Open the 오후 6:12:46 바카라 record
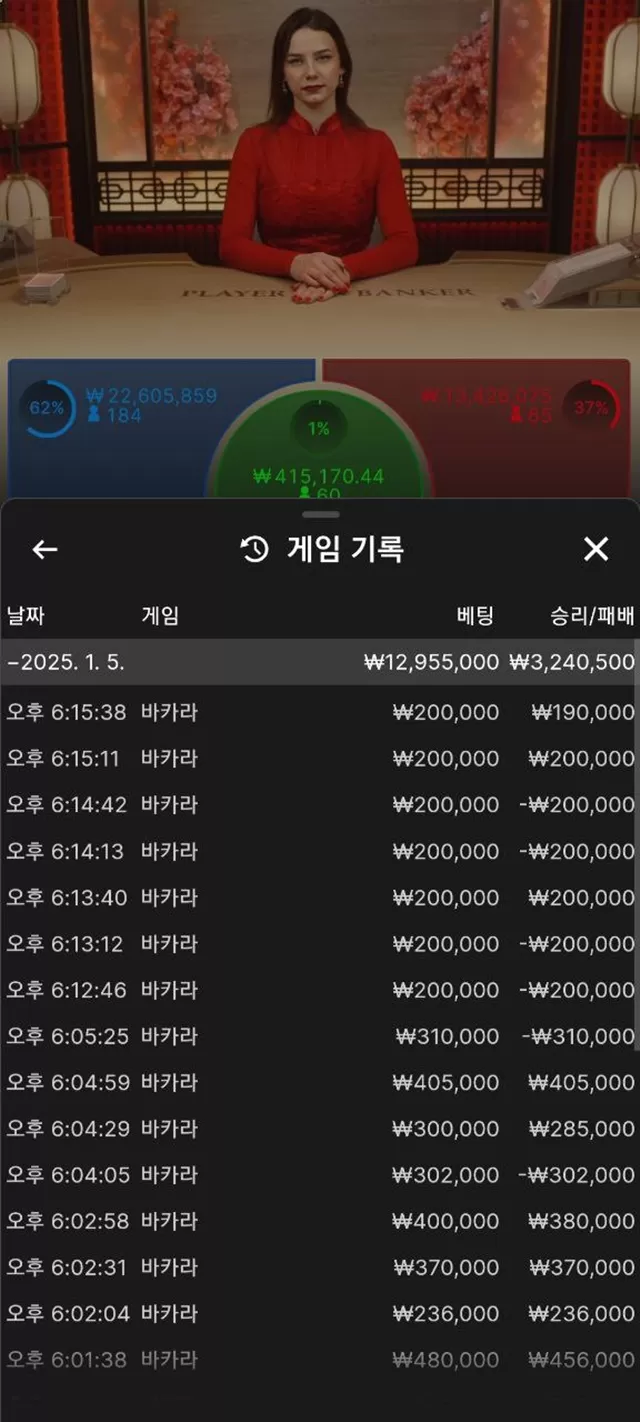Viewport: 640px width, 1422px height. tap(319, 989)
